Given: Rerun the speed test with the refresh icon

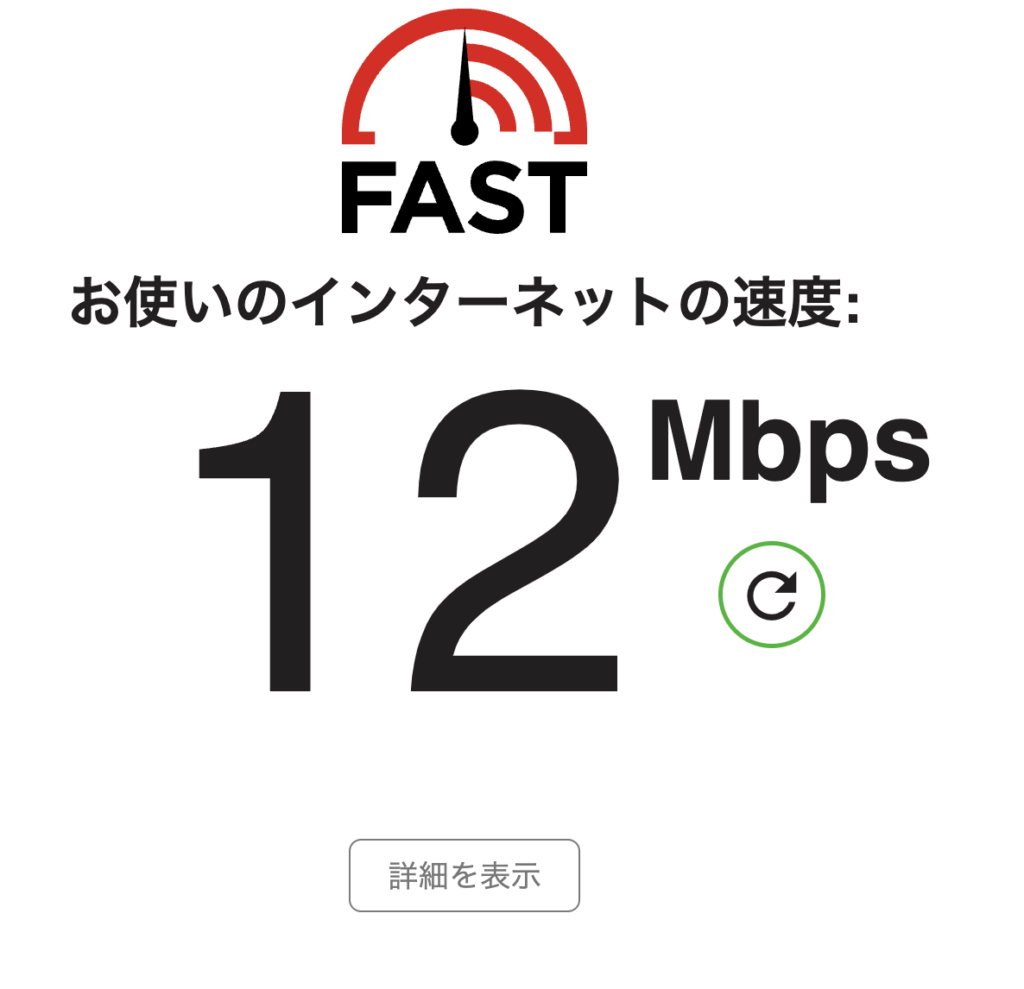Looking at the screenshot, I should click(x=771, y=595).
